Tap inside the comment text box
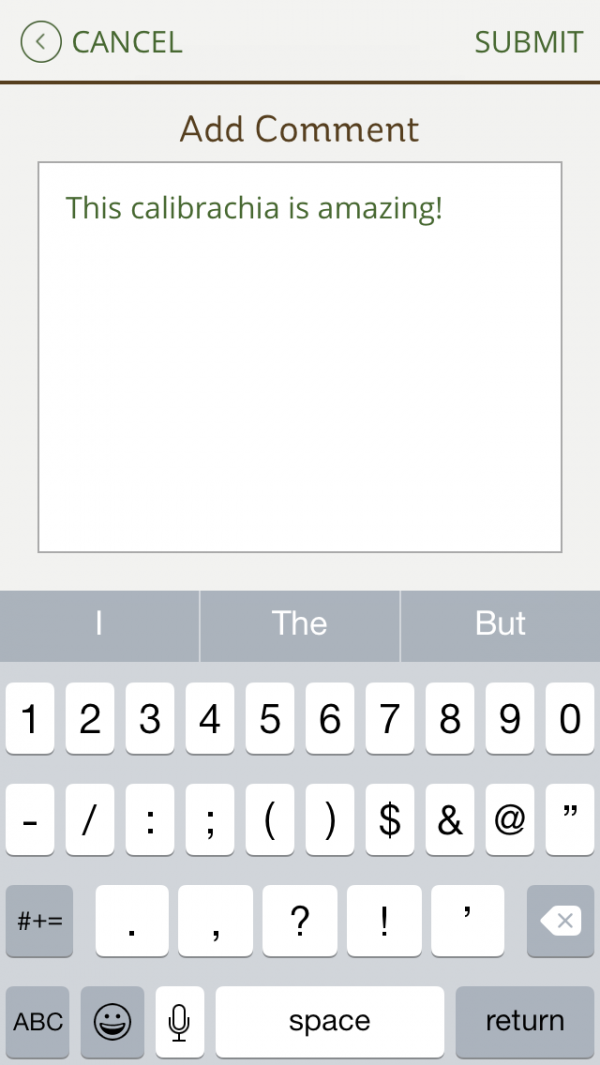Image resolution: width=600 pixels, height=1065 pixels. point(300,357)
